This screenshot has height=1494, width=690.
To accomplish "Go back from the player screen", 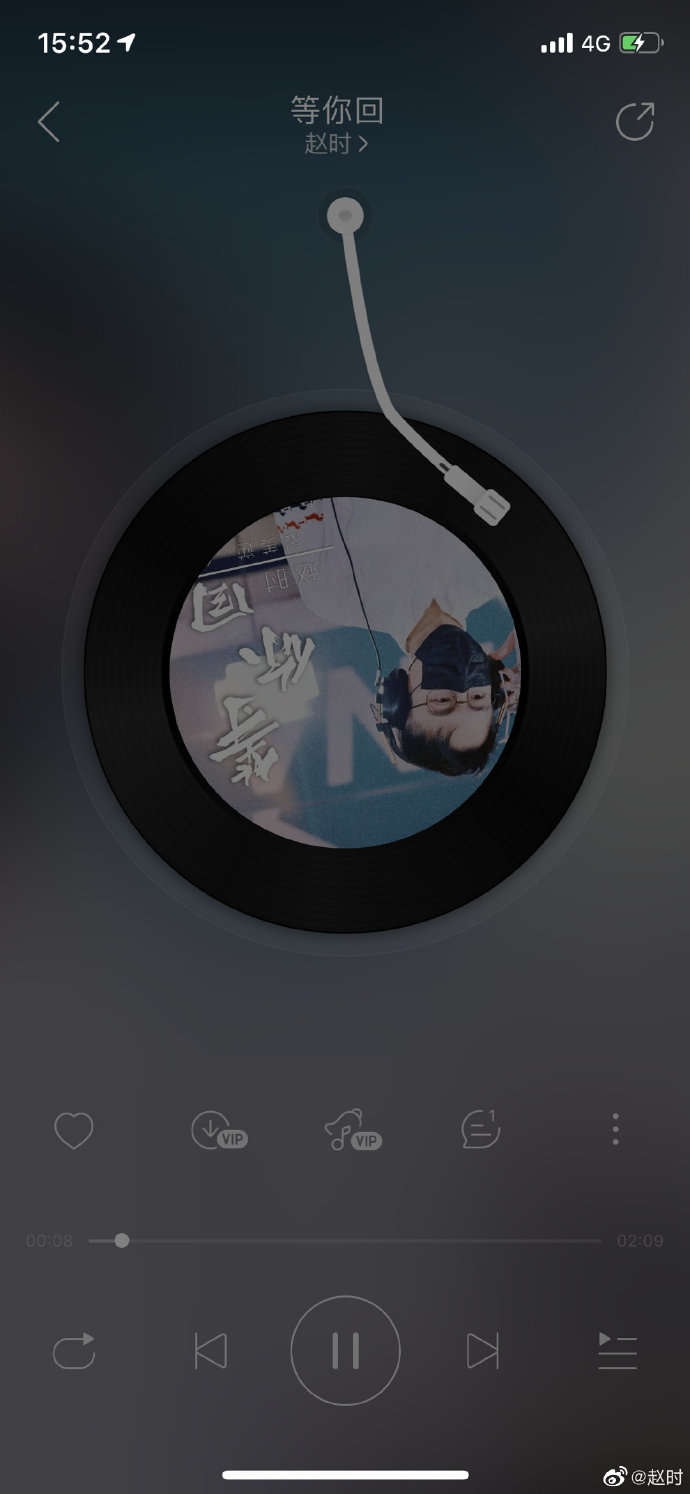I will click(48, 122).
